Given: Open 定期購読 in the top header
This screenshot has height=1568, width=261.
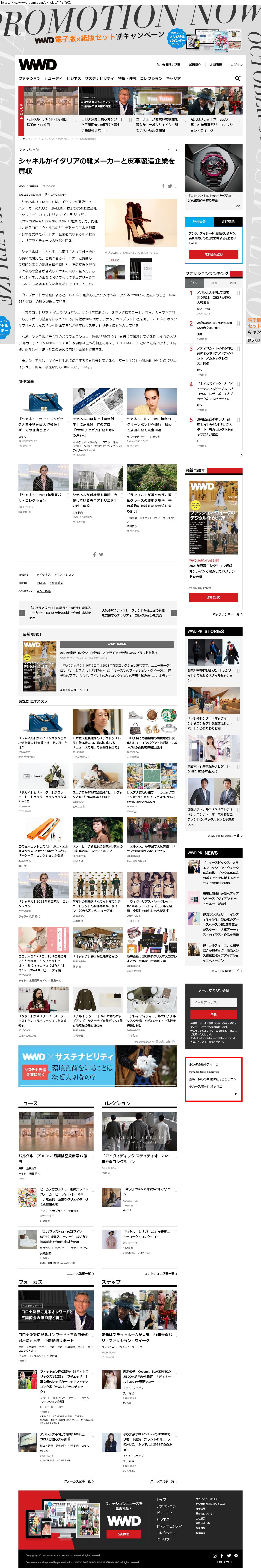Looking at the screenshot, I should (x=216, y=65).
